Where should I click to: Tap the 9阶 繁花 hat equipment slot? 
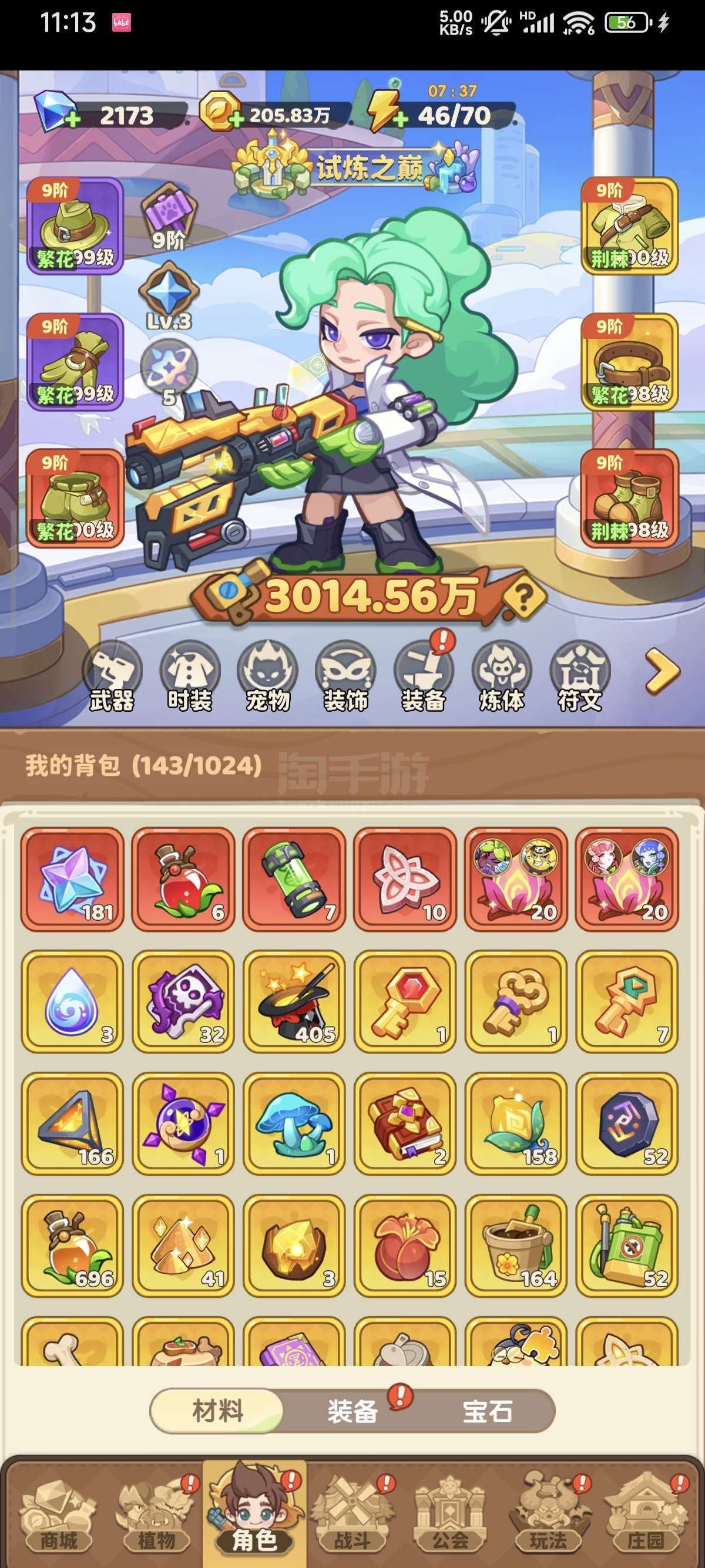pyautogui.click(x=75, y=226)
